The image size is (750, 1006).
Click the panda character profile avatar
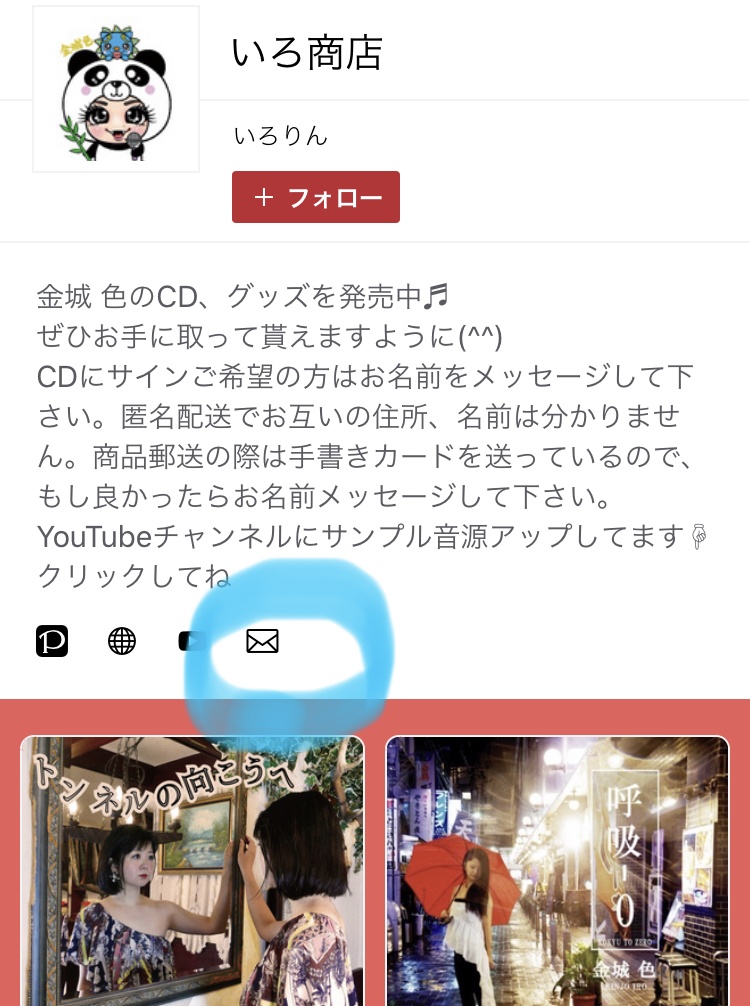point(116,88)
